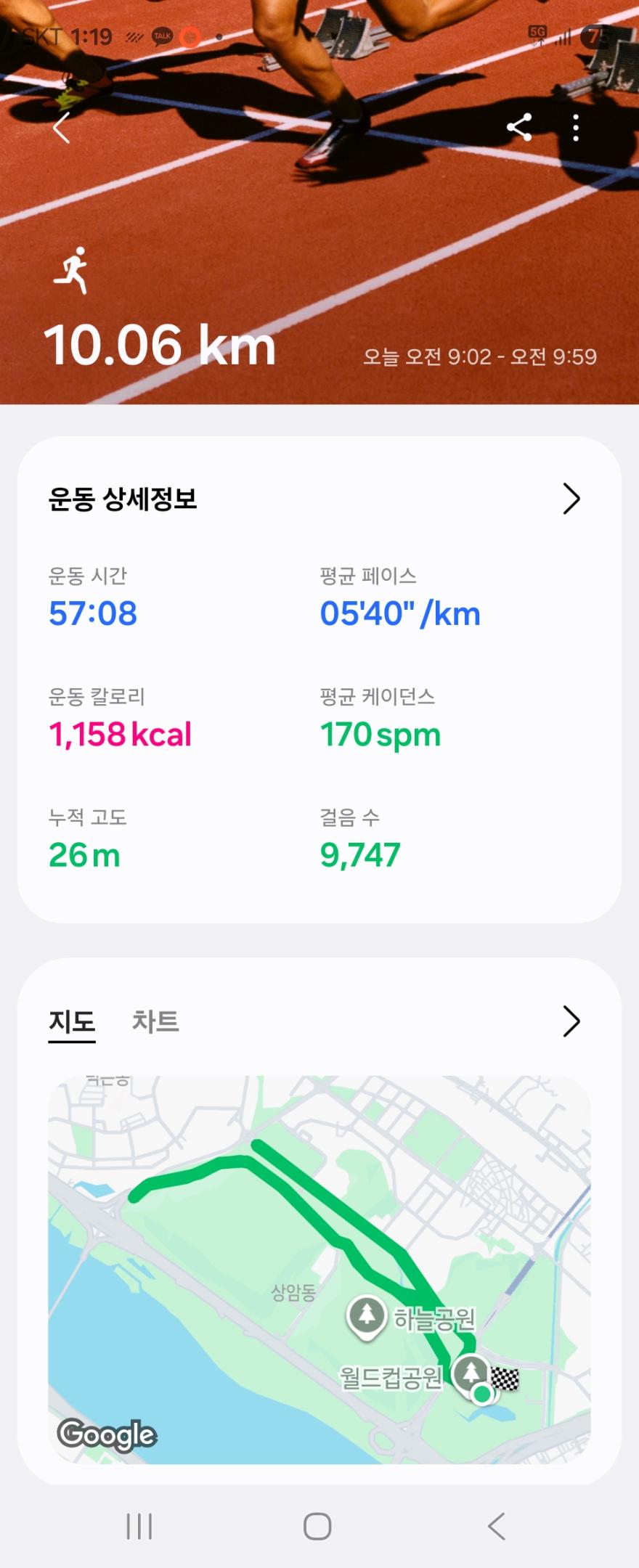Screen dimensions: 639x1568
Task: Tap the Google logo on the map
Action: (x=106, y=1433)
